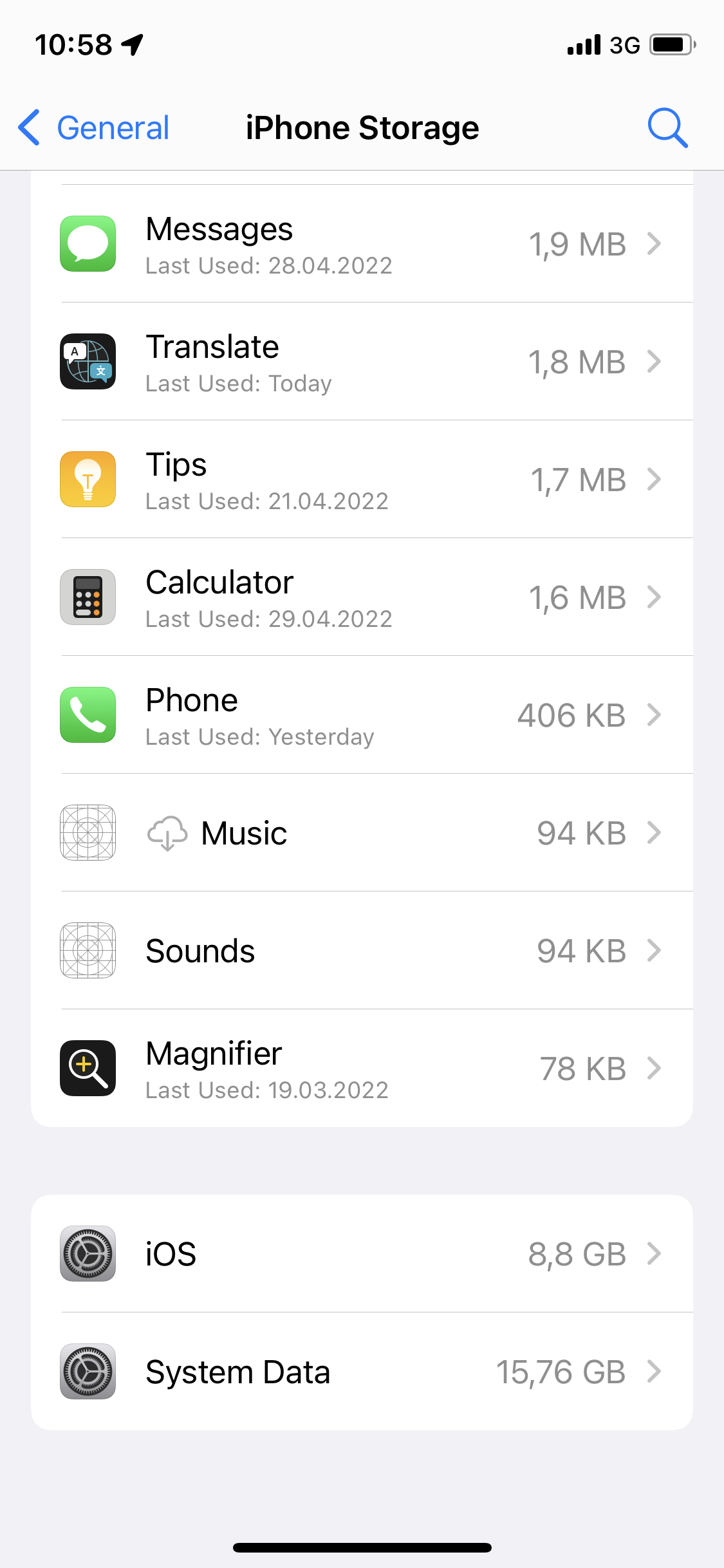The image size is (724, 1568).
Task: Tap the Messages app icon
Action: pyautogui.click(x=88, y=243)
